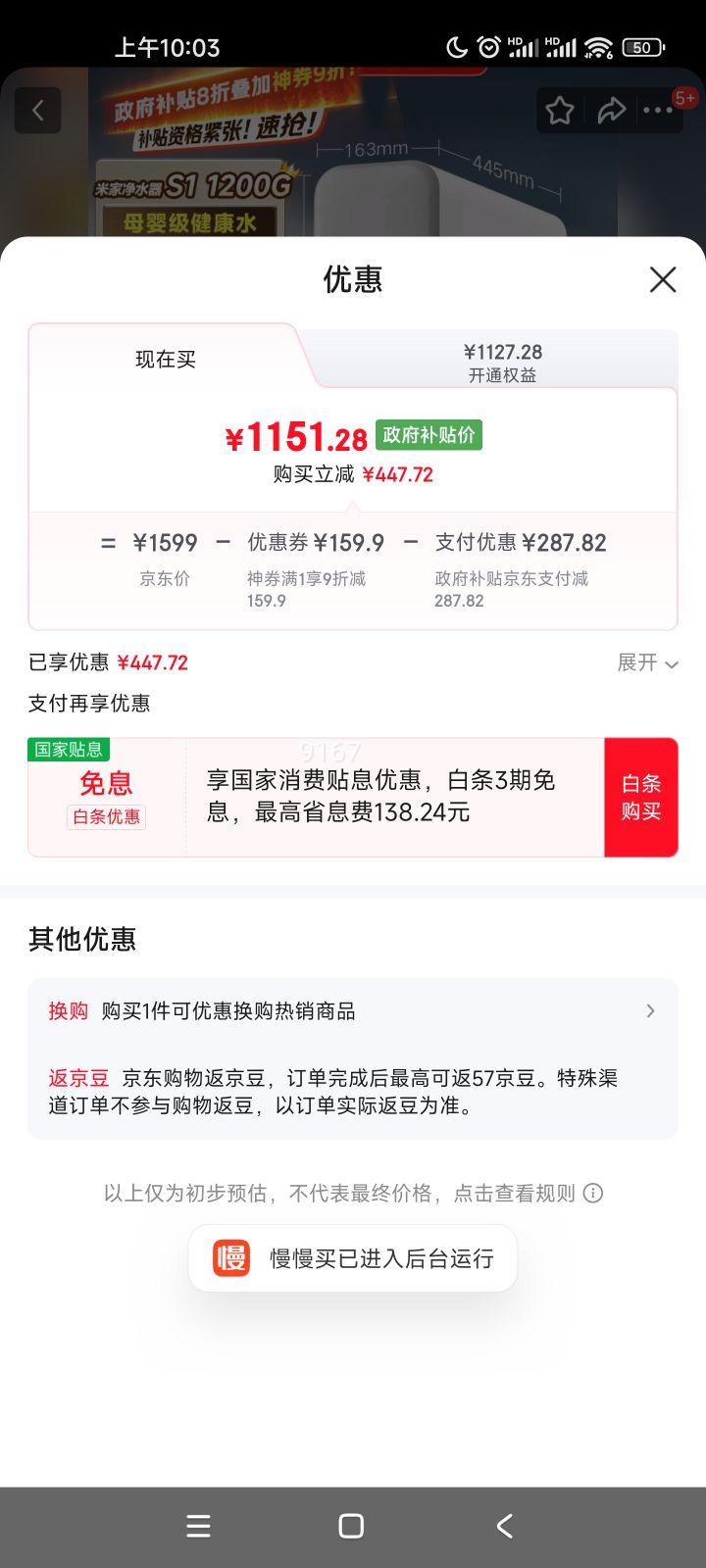The width and height of the screenshot is (706, 1568).
Task: Open the recent apps menu
Action: (x=198, y=1526)
